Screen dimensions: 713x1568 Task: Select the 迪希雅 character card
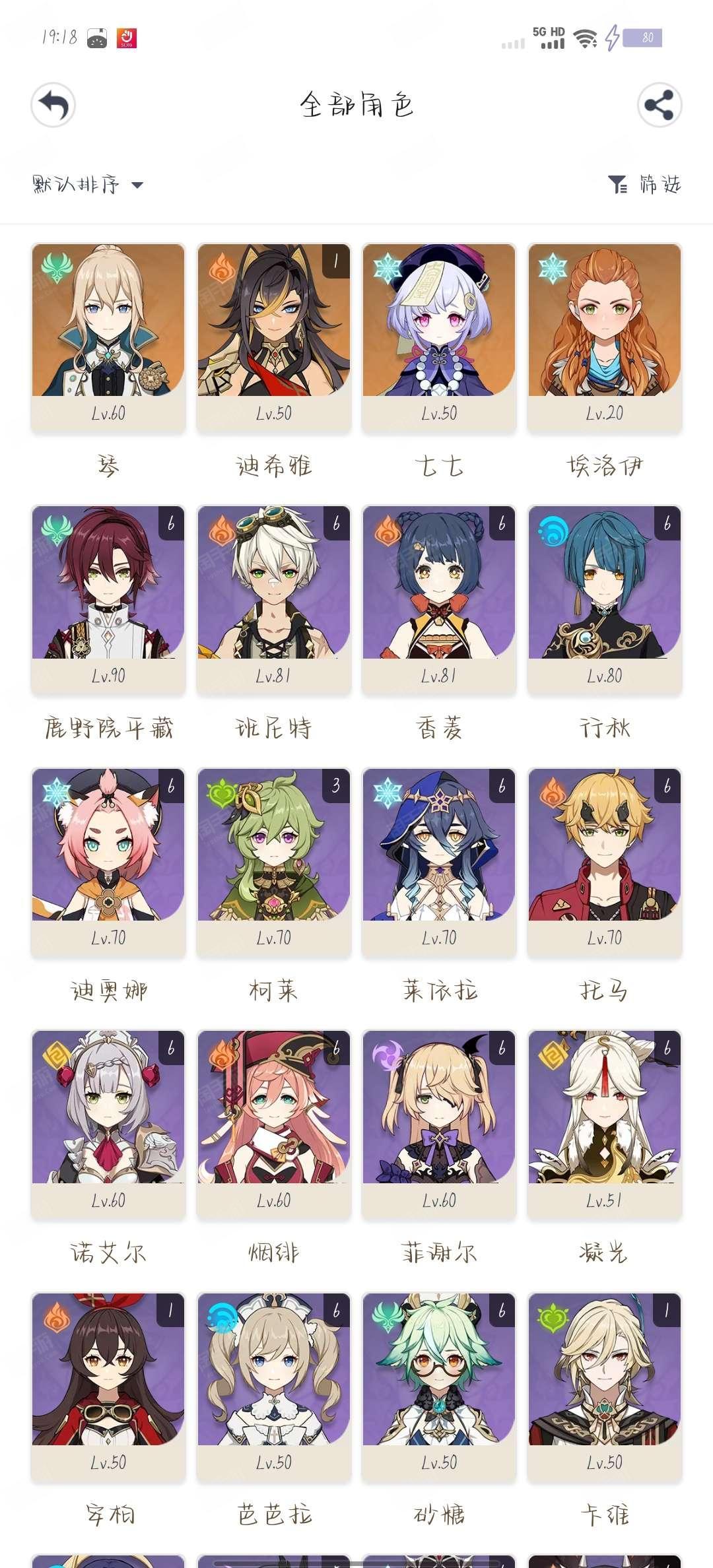[273, 338]
